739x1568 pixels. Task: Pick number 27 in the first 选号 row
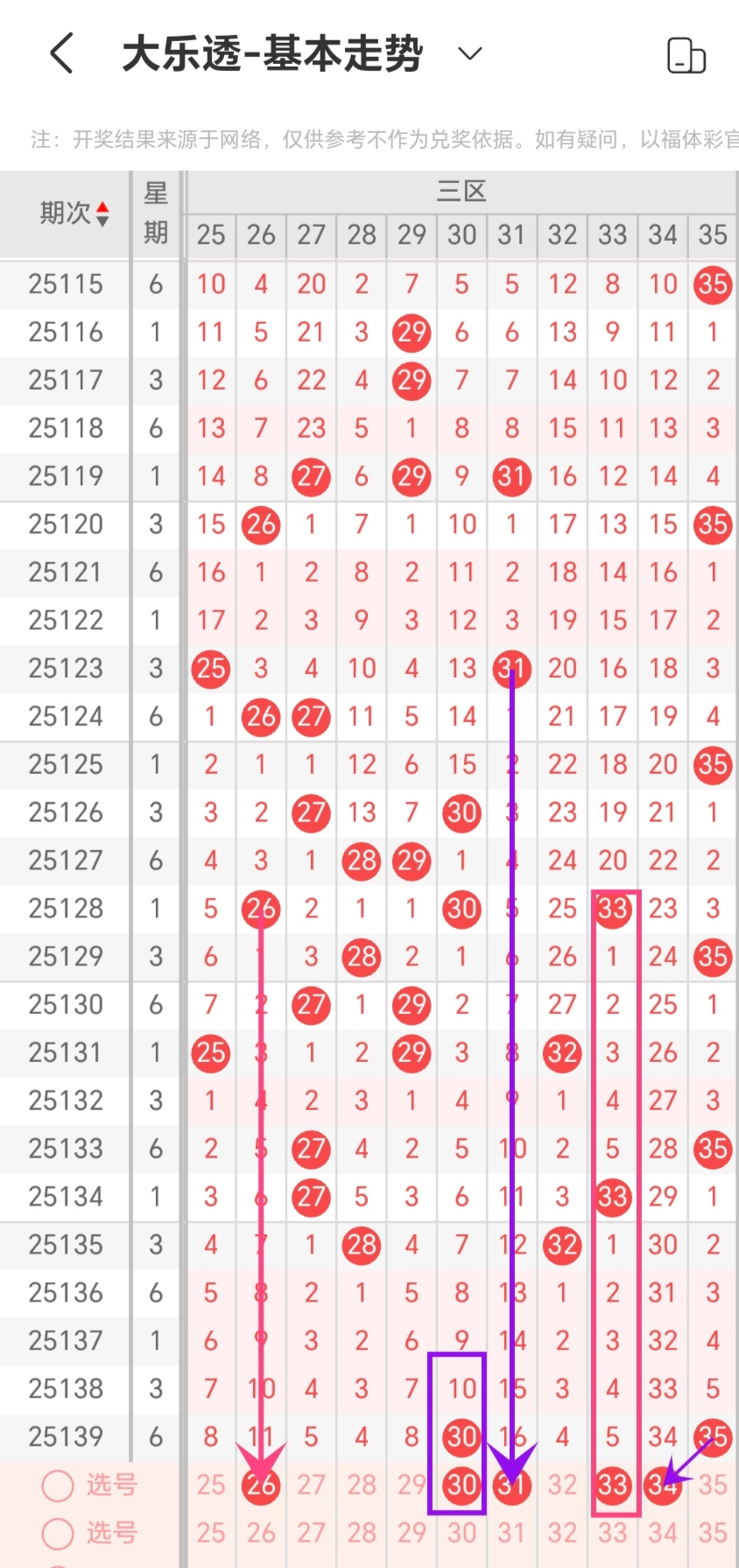(x=311, y=1485)
